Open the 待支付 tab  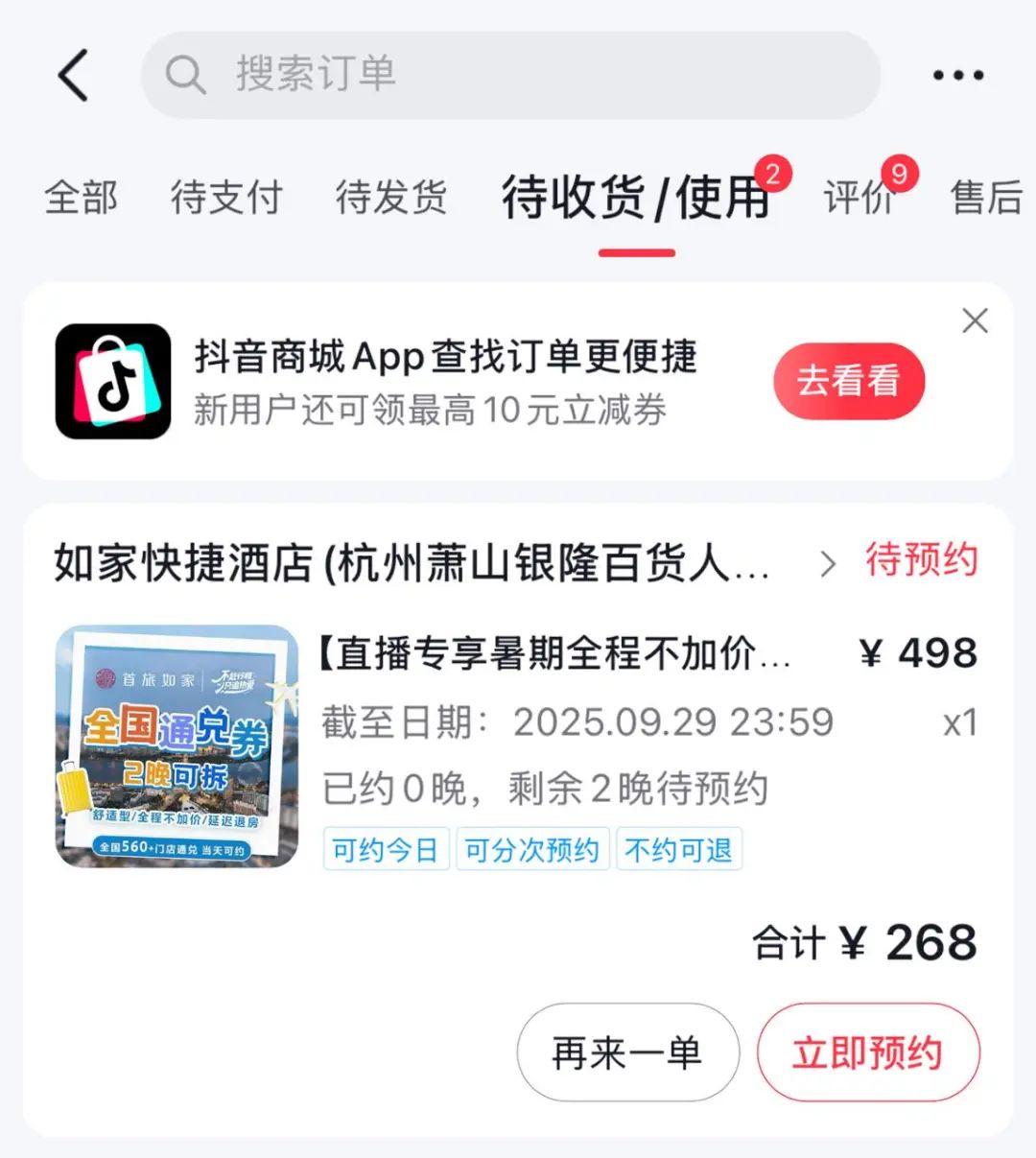click(x=226, y=199)
